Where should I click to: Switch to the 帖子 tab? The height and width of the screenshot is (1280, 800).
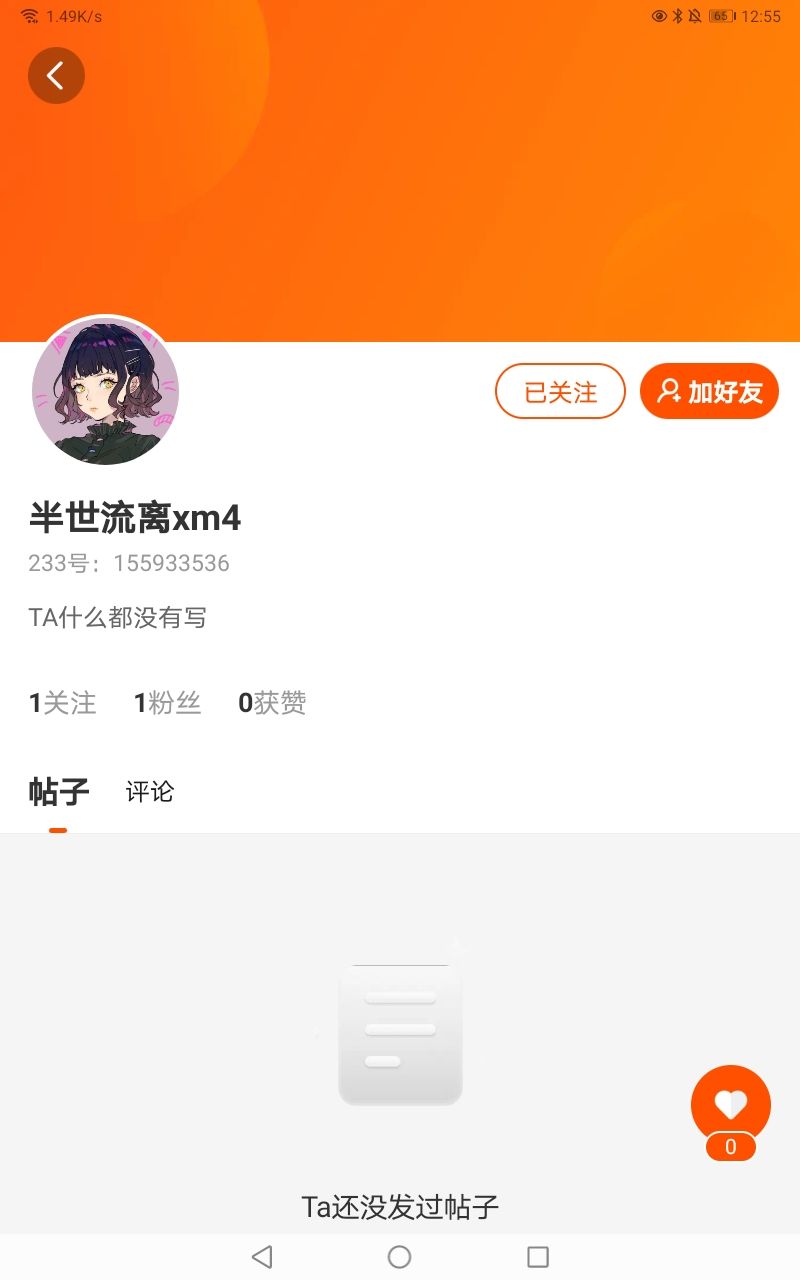(59, 791)
